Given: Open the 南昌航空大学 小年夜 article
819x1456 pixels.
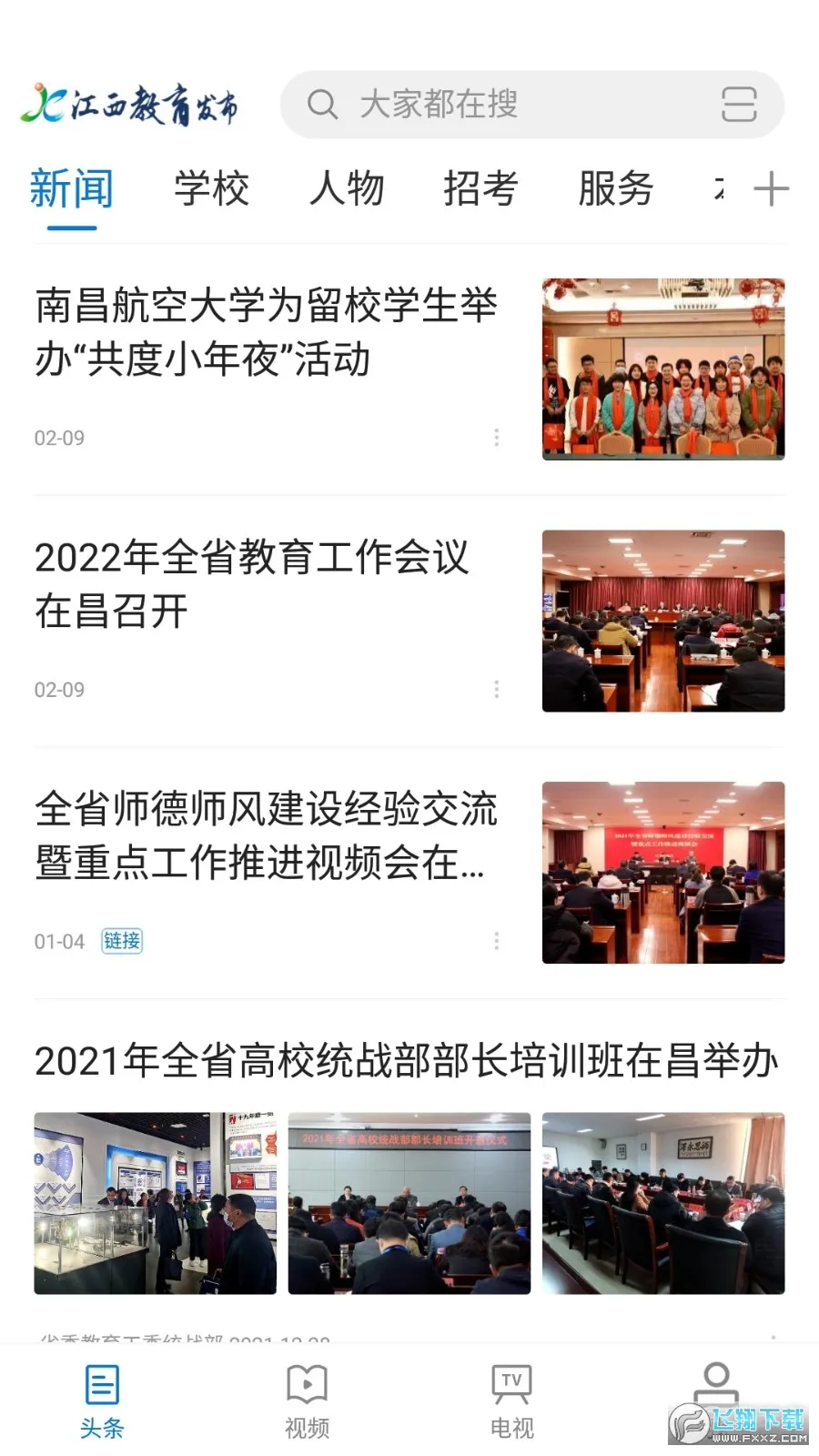Looking at the screenshot, I should point(266,332).
